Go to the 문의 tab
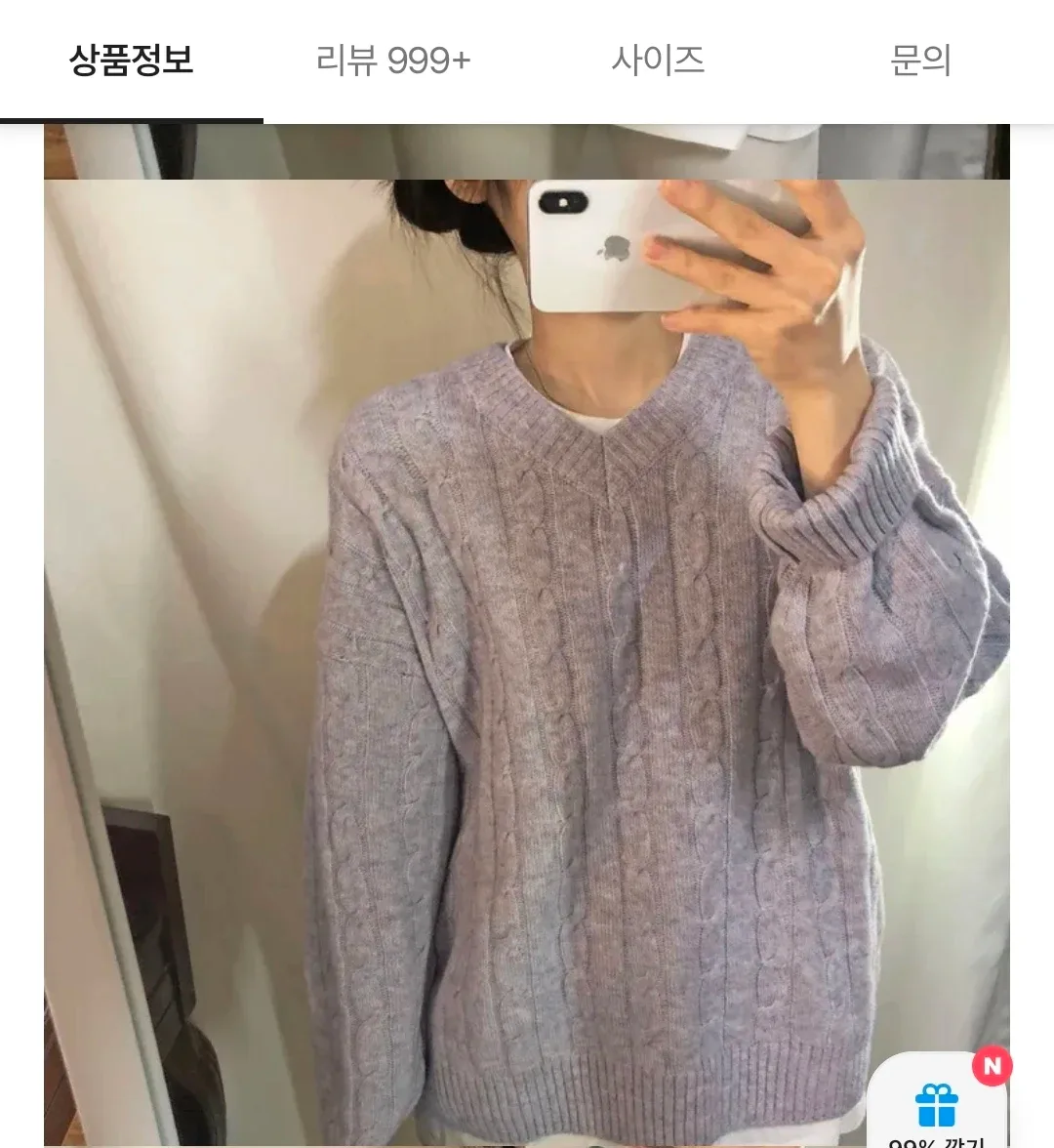 click(920, 61)
